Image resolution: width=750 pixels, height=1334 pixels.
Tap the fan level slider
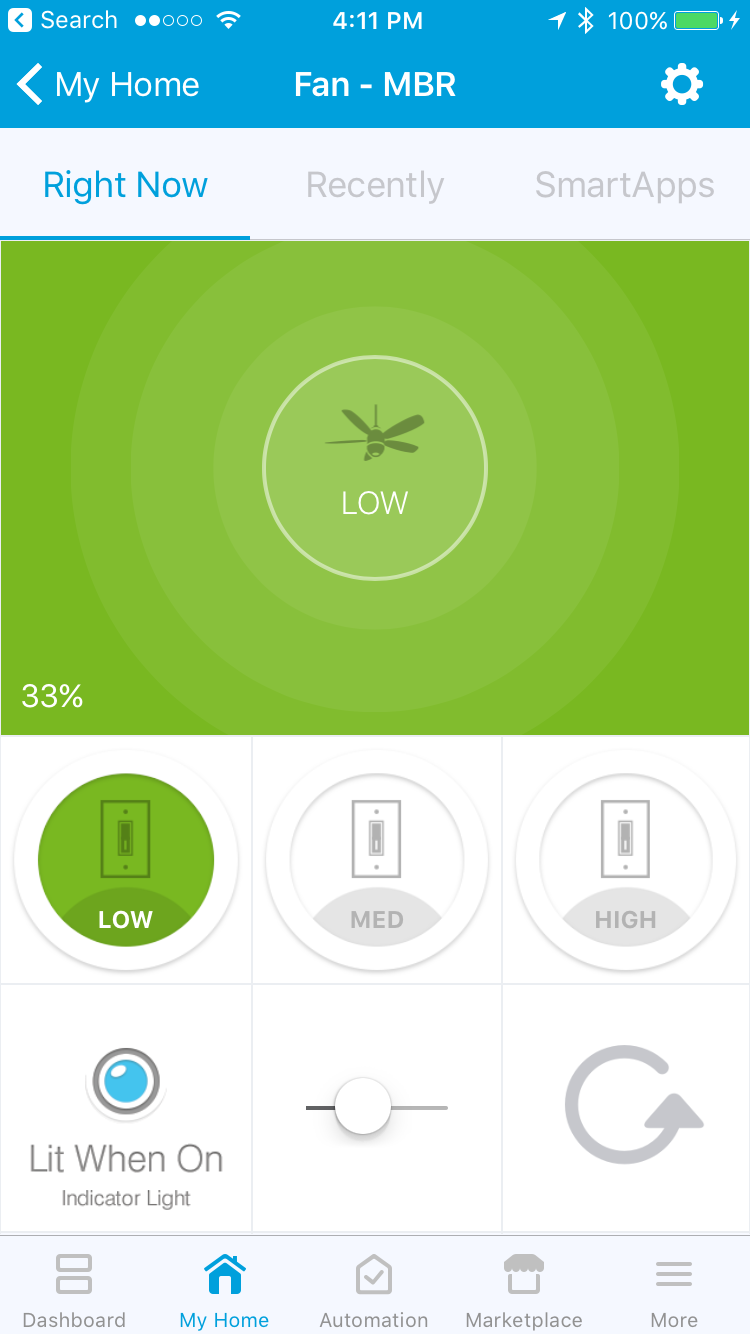[x=377, y=1107]
